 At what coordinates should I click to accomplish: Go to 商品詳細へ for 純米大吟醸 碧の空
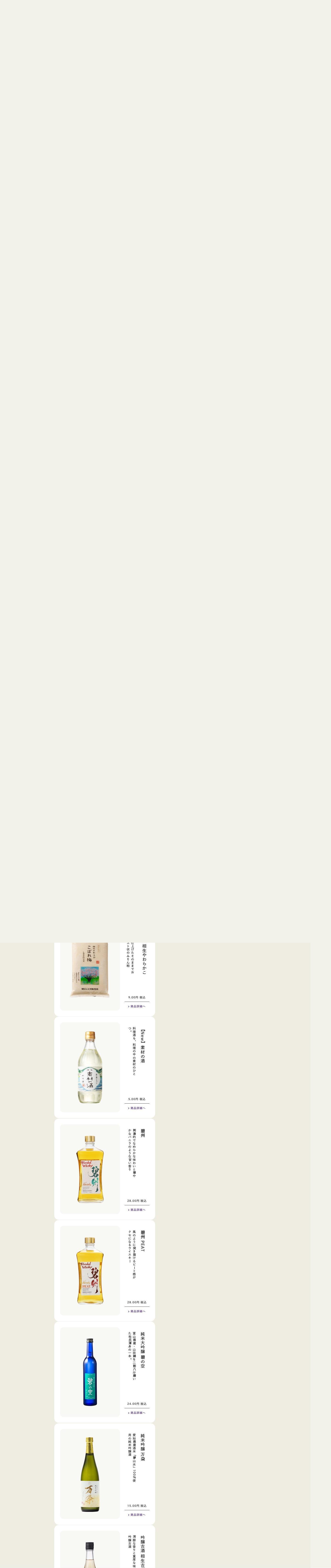pos(137,1413)
